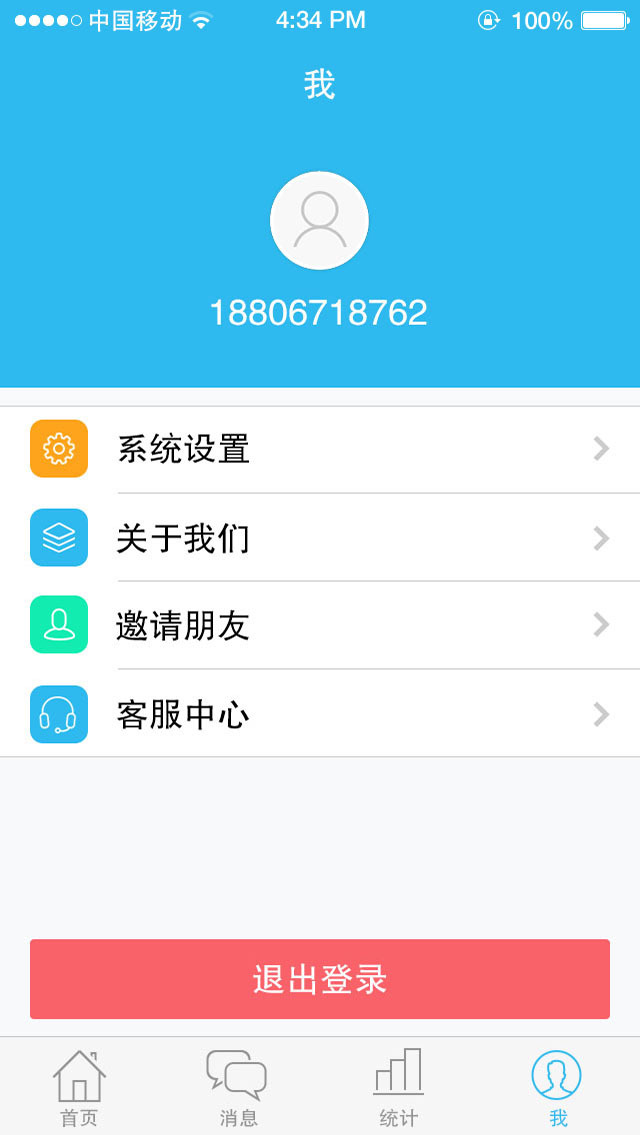Tap the 退出登录 logout button
Viewport: 640px width, 1135px height.
(x=320, y=979)
